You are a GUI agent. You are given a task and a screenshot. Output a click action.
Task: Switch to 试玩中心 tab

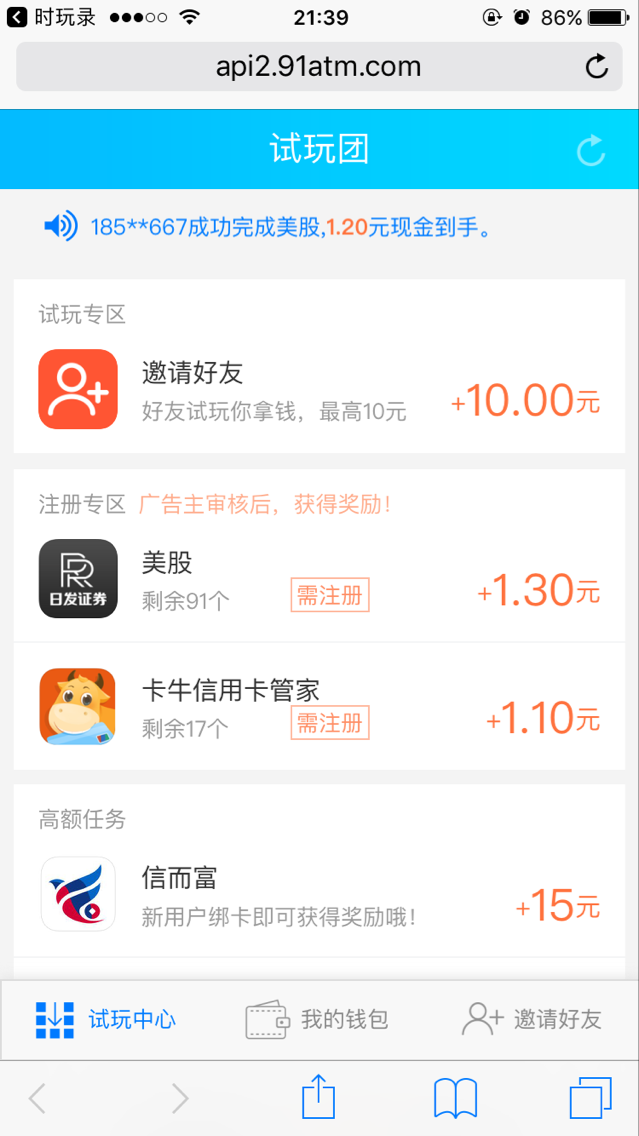click(106, 1020)
